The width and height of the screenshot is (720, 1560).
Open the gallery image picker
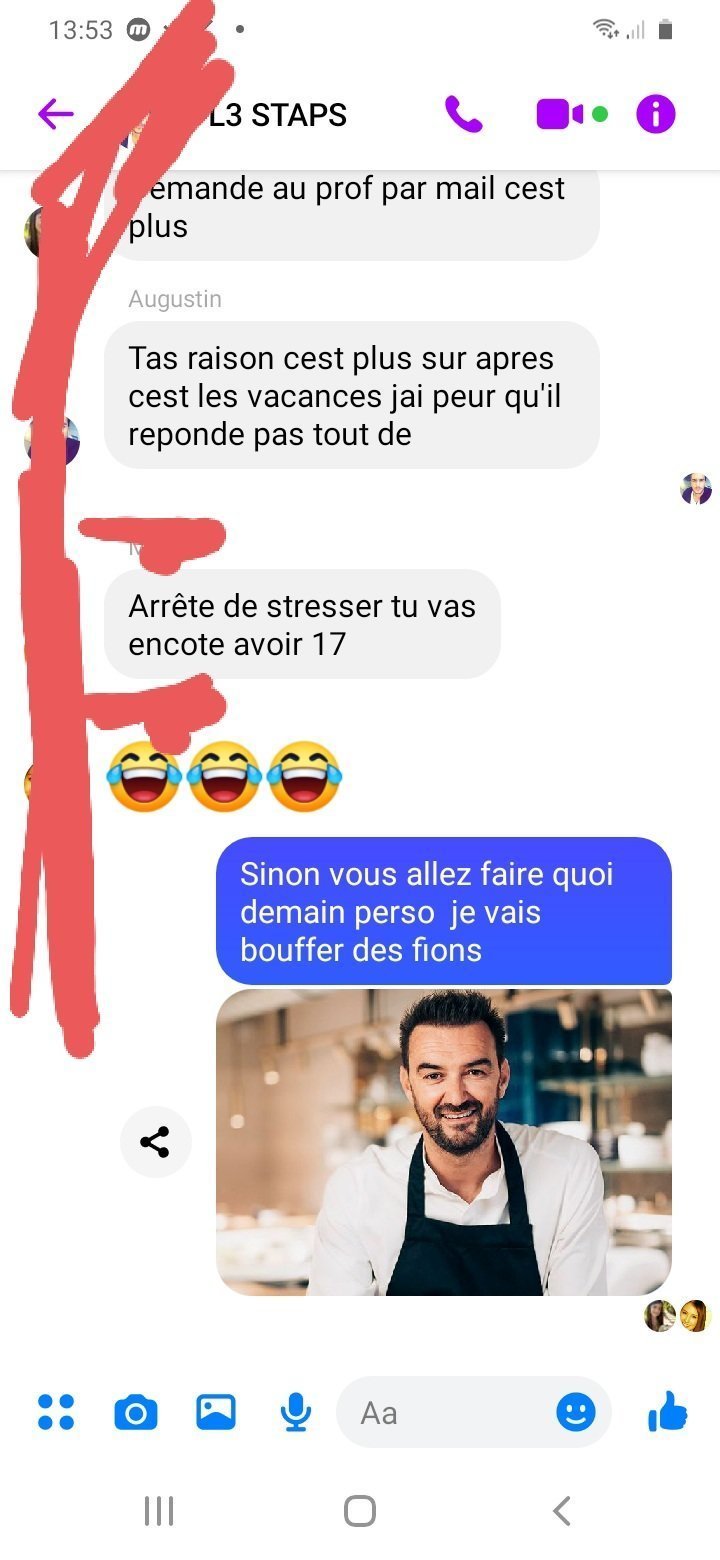pos(216,1412)
